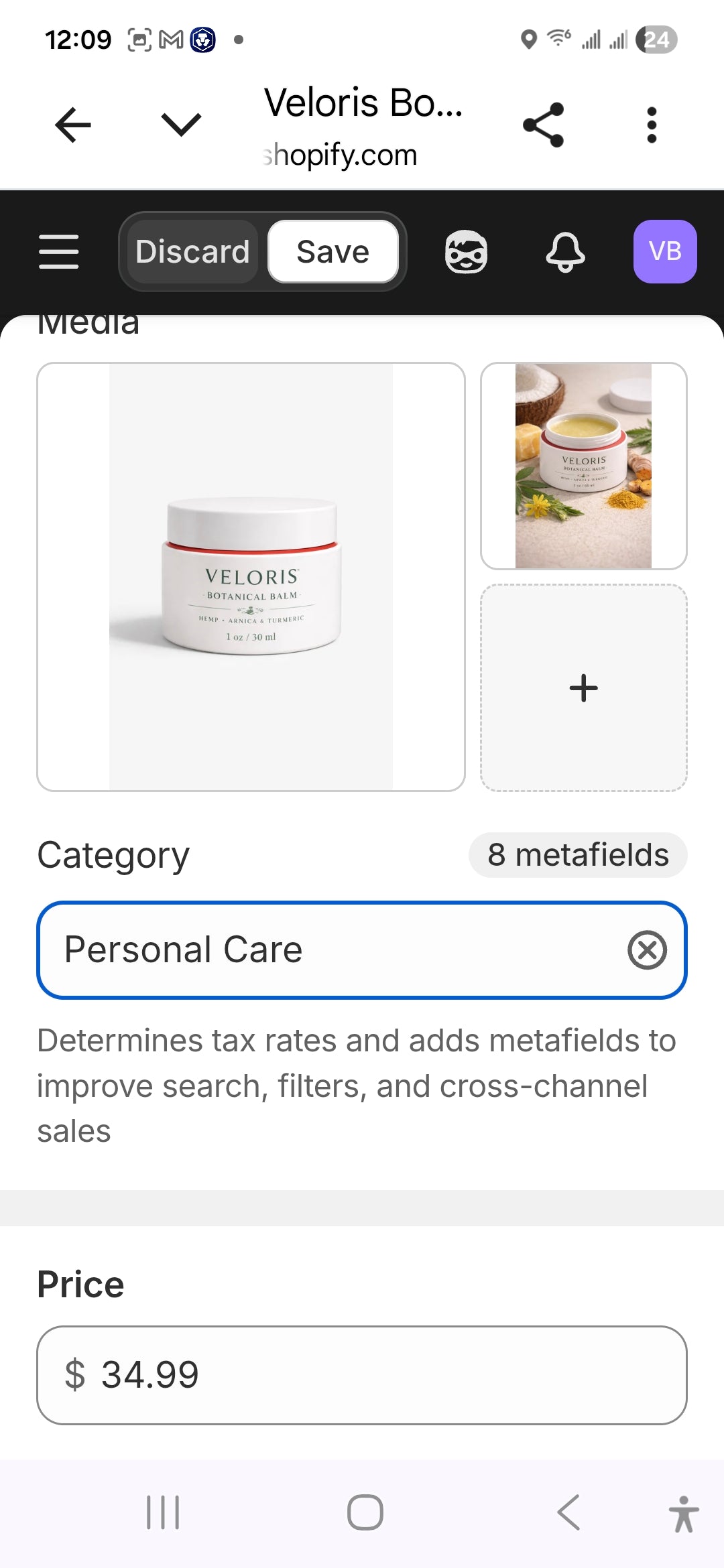Add new media with the plus tile
The height and width of the screenshot is (1568, 724).
(583, 688)
